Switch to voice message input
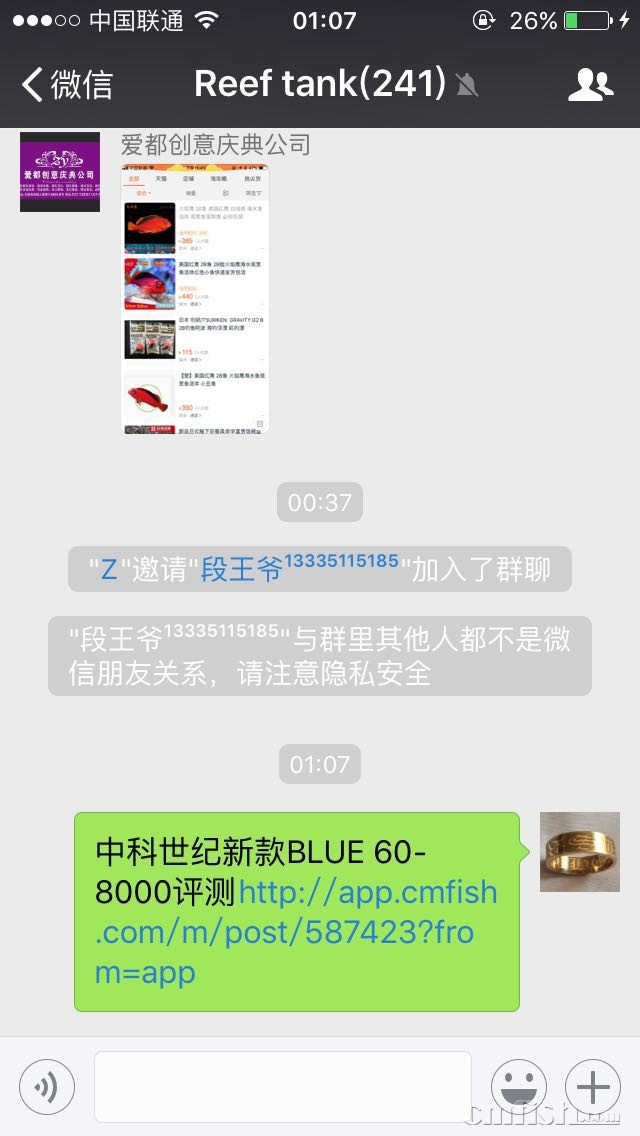The height and width of the screenshot is (1136, 640). pyautogui.click(x=47, y=1086)
